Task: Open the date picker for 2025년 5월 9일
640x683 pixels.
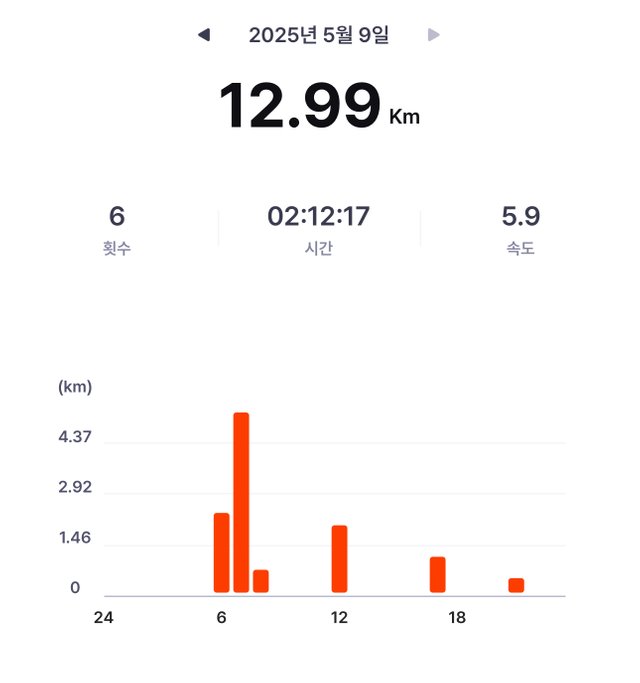Action: click(x=318, y=35)
